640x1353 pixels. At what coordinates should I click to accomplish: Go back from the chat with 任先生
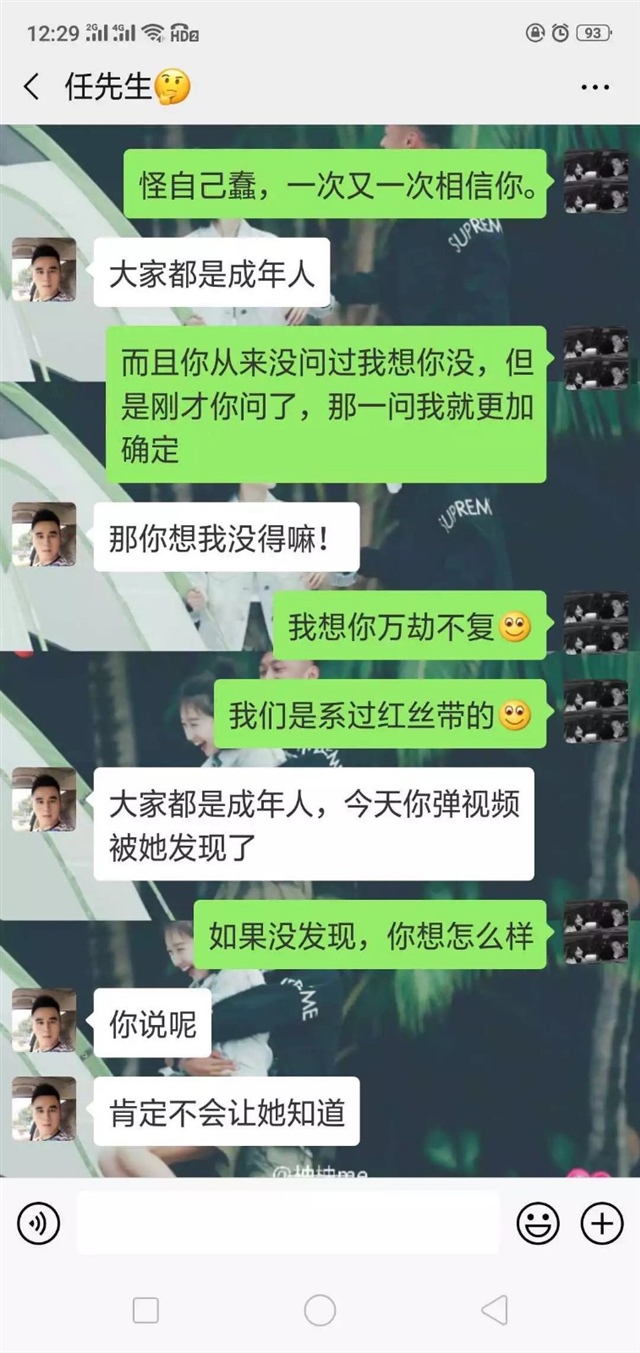32,88
